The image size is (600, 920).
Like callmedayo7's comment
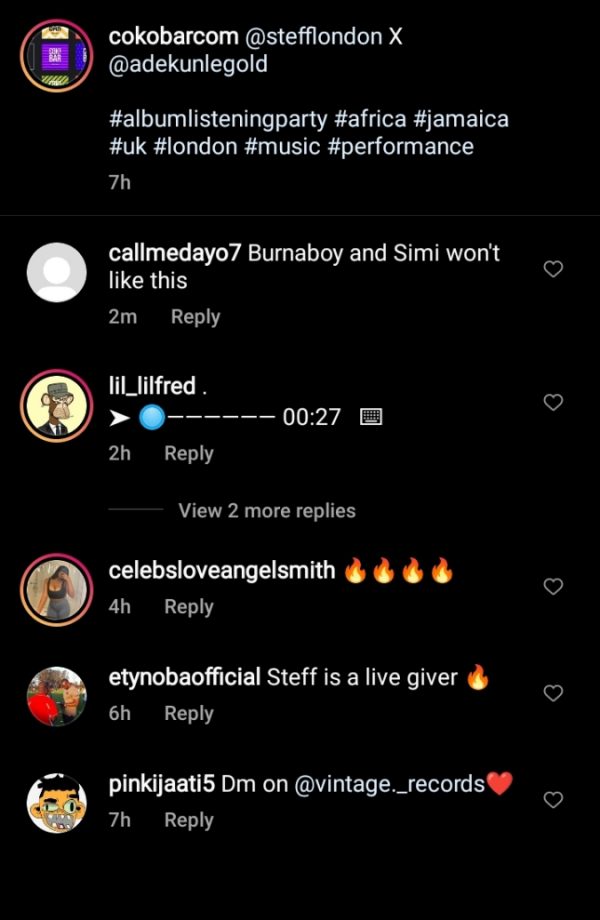tap(553, 269)
